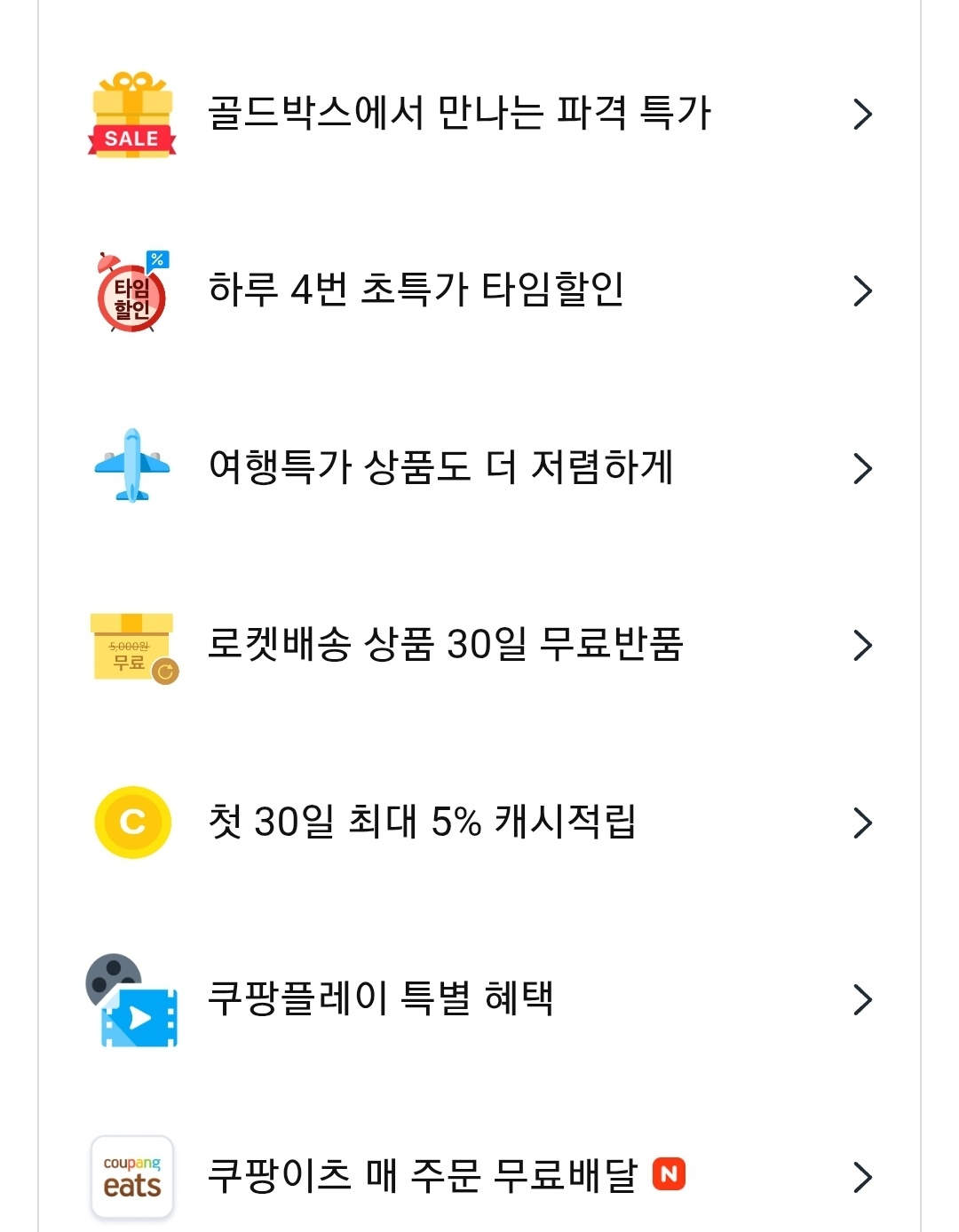This screenshot has width=959, height=1232.
Task: Open 첫 30일 최대 5% 캐시적립
Action: point(479,822)
